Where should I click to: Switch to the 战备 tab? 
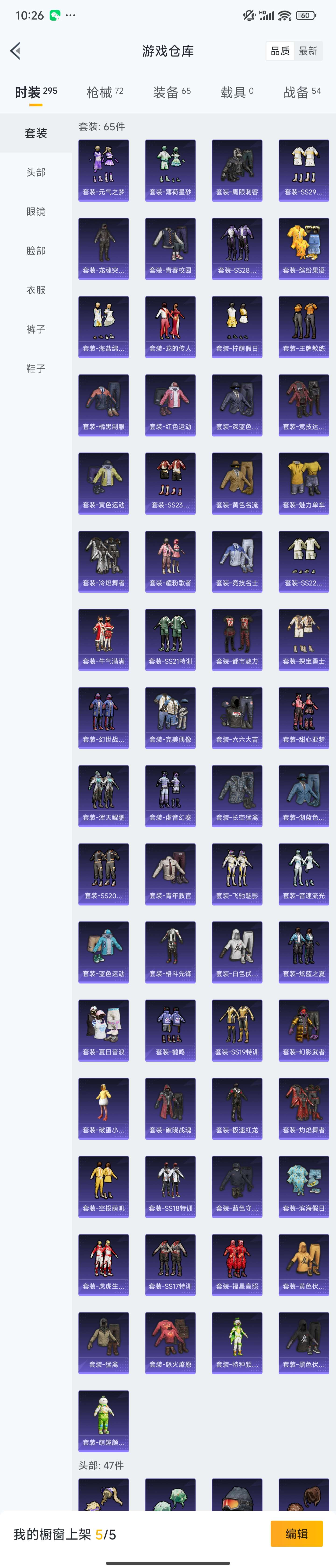coord(302,92)
